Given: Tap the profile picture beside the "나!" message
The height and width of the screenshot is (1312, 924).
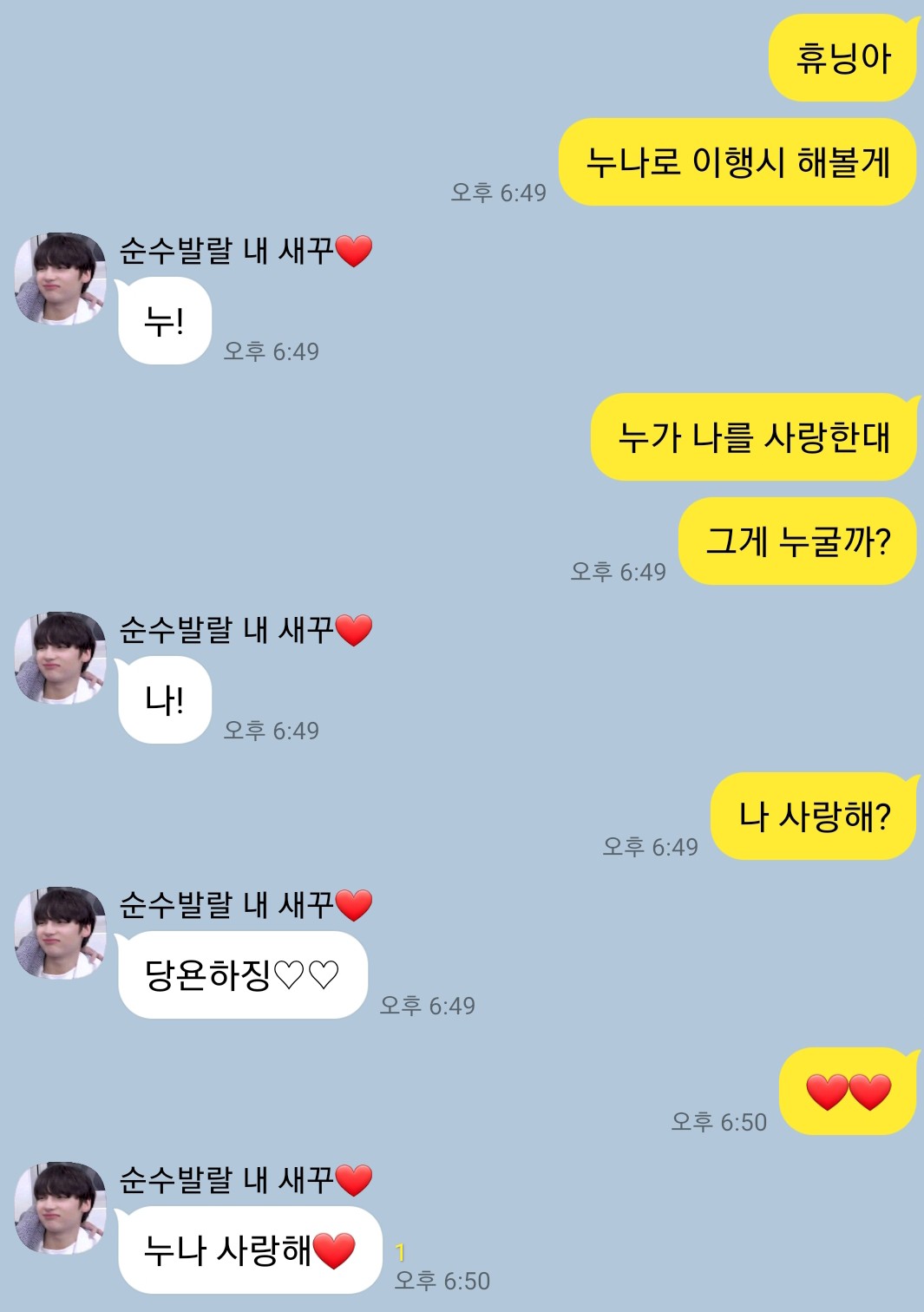Looking at the screenshot, I should click(60, 658).
